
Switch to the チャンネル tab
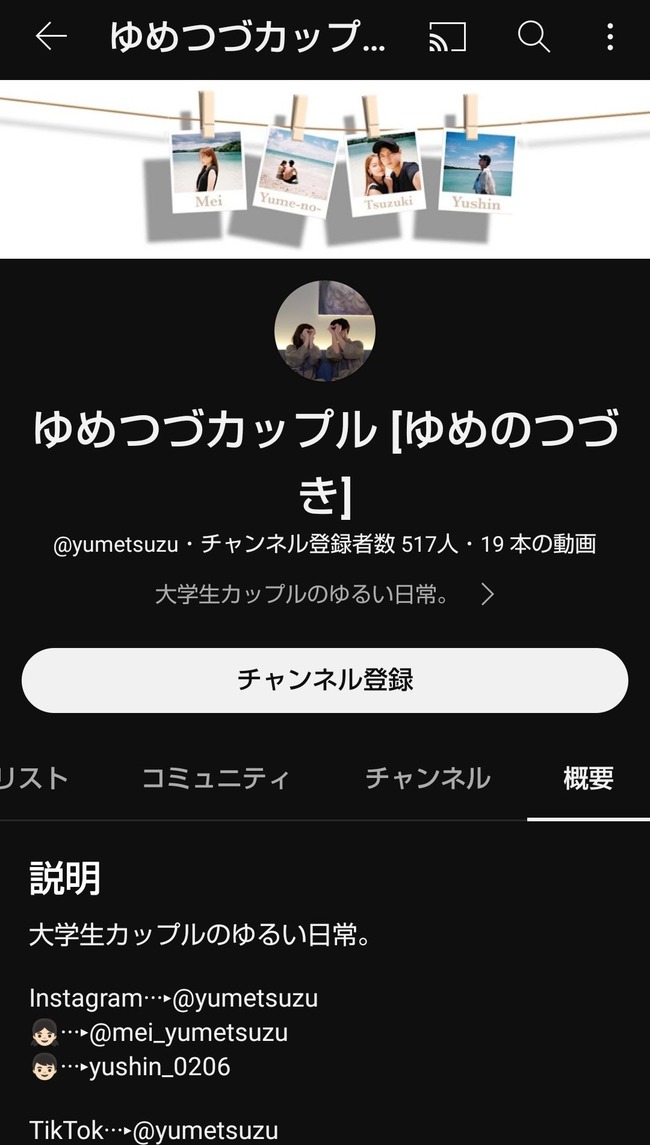[428, 778]
